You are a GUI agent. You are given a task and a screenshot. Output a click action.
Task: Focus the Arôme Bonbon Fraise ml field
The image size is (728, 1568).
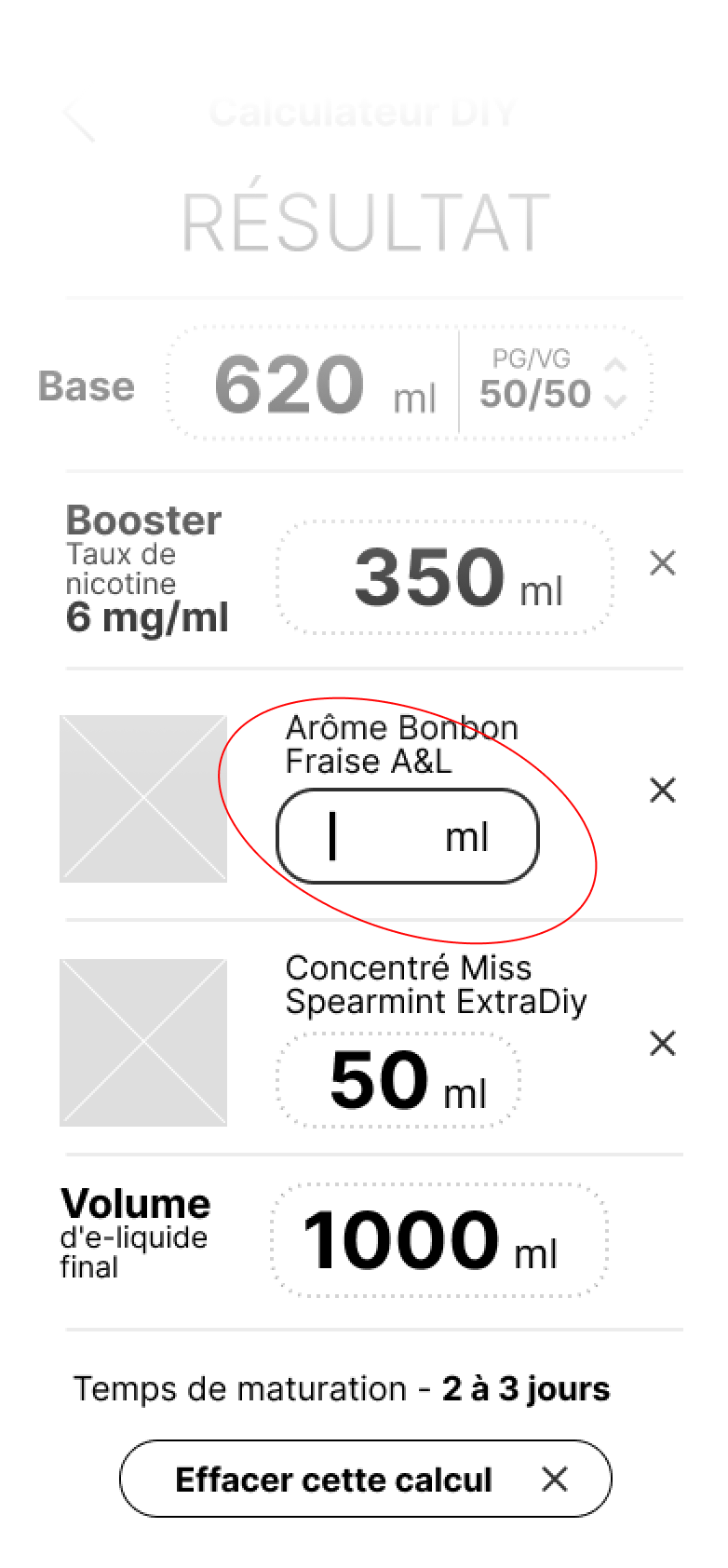click(408, 836)
